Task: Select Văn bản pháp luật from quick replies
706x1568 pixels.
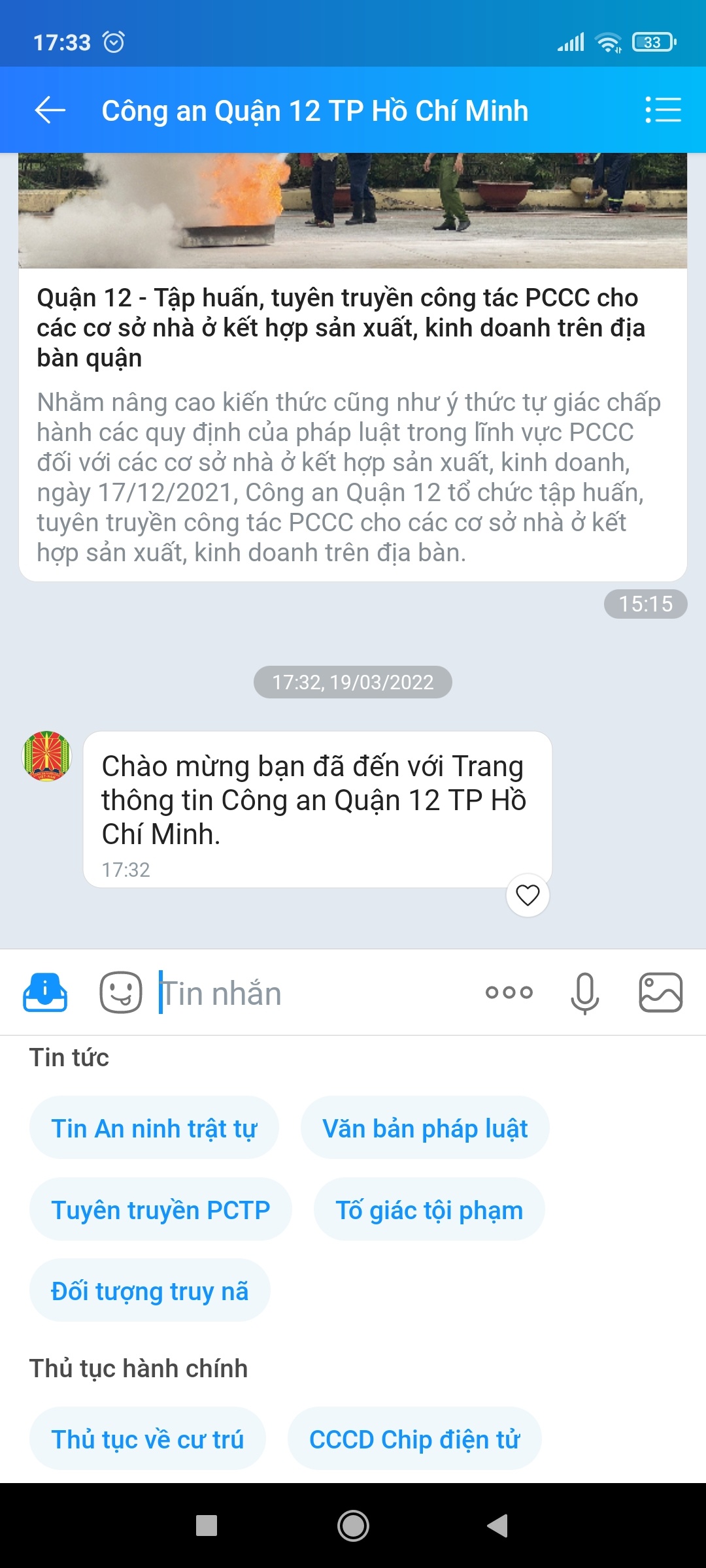Action: [426, 1127]
